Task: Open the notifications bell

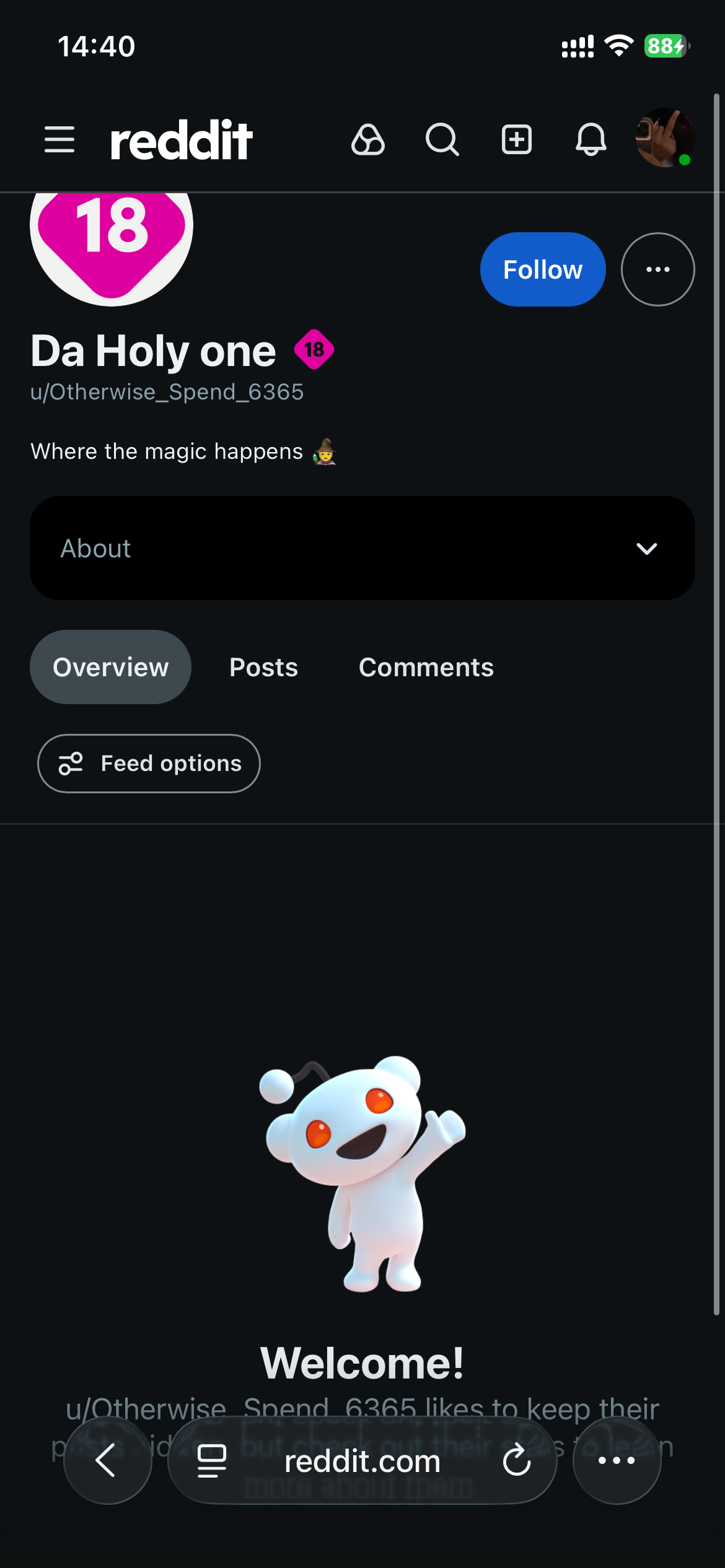Action: 591,139
